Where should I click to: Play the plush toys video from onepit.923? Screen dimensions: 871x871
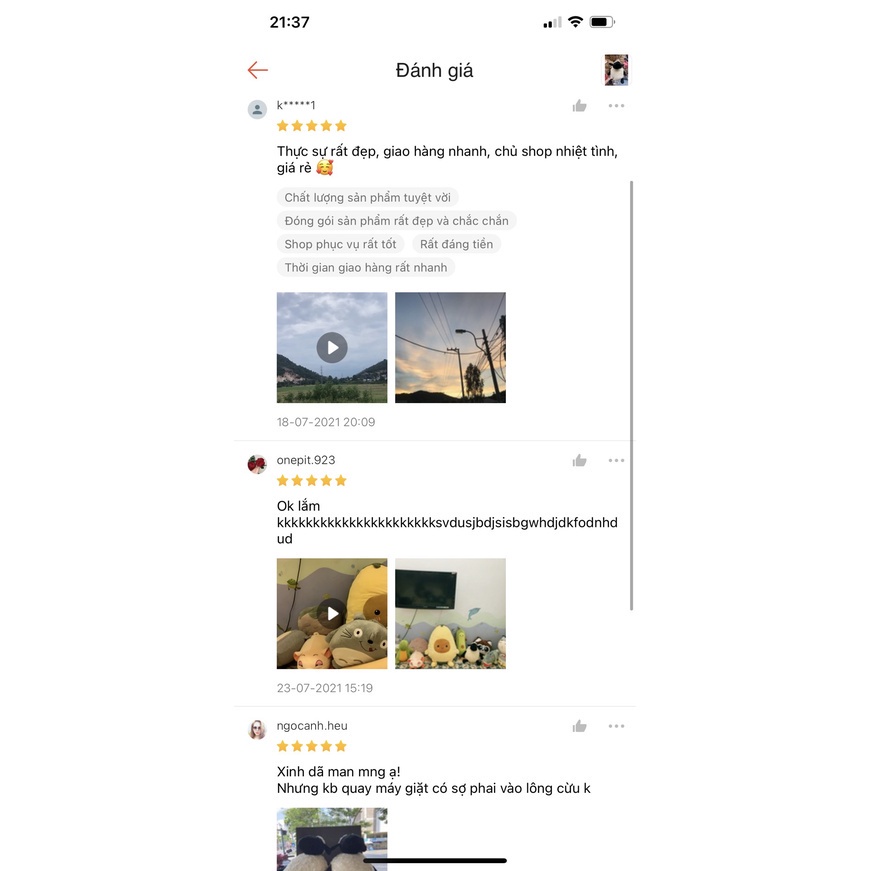tap(332, 613)
